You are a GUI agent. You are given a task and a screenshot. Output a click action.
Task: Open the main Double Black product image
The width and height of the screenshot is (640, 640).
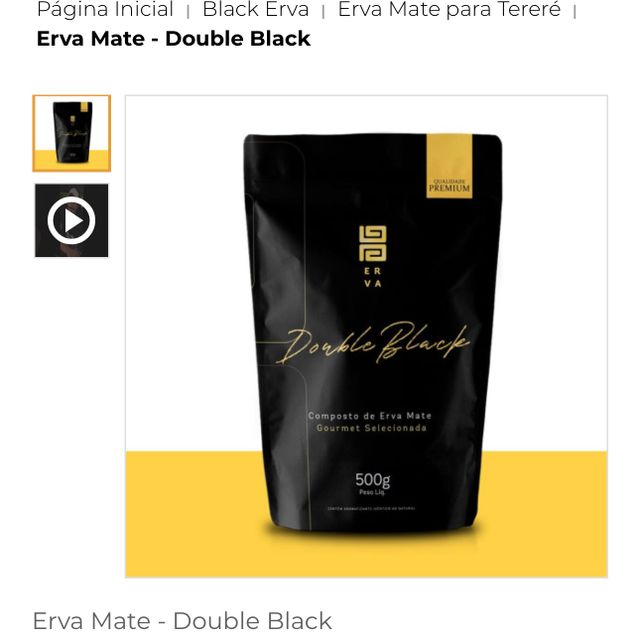[x=366, y=336]
